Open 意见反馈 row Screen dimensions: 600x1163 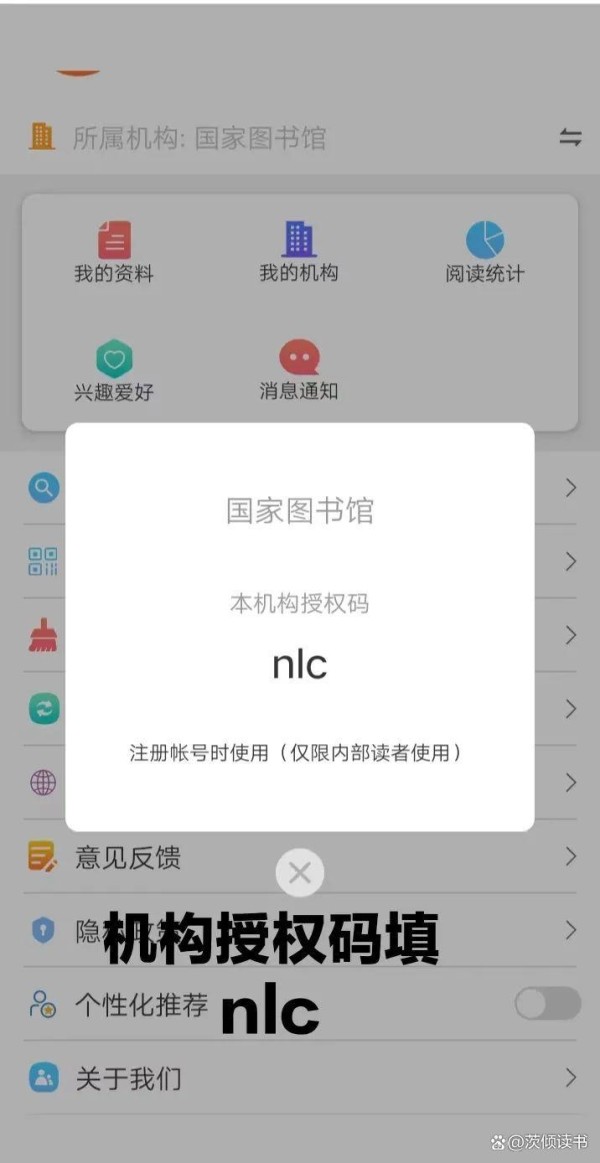[x=300, y=857]
